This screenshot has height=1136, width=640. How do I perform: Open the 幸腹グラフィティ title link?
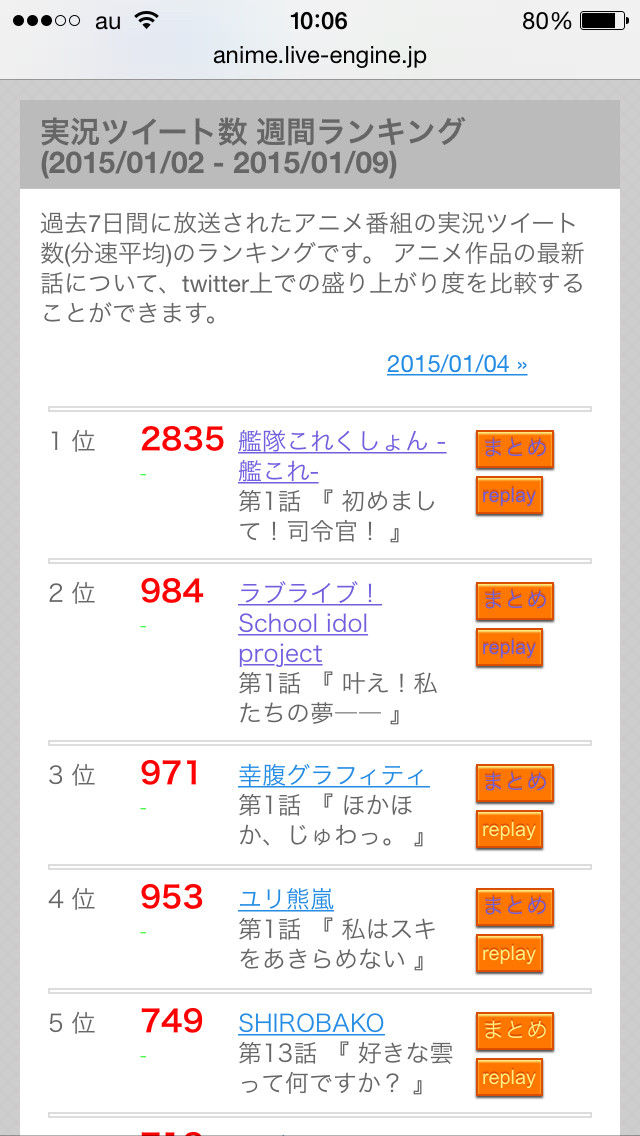(333, 776)
